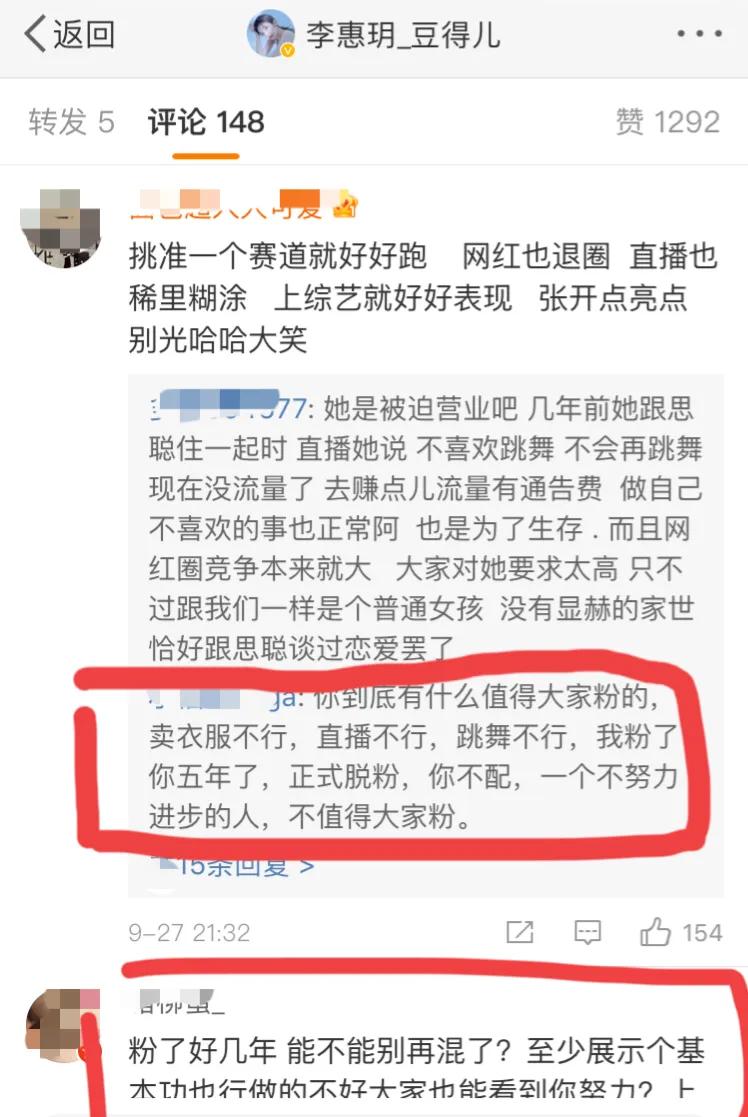Go back with the 返回 button
This screenshot has height=1117, width=748.
click(x=70, y=35)
